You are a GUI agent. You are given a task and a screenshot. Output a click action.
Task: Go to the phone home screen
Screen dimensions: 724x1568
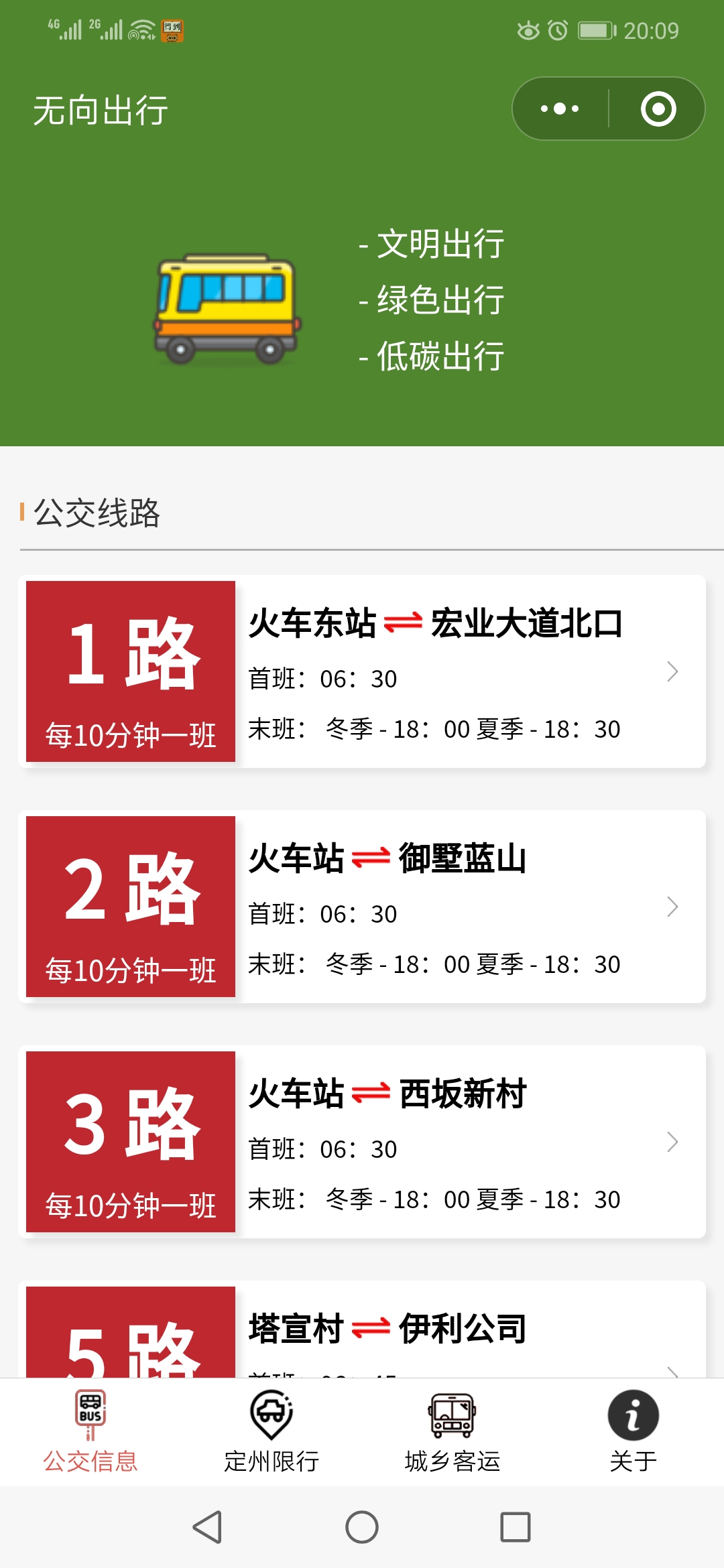pyautogui.click(x=362, y=1527)
